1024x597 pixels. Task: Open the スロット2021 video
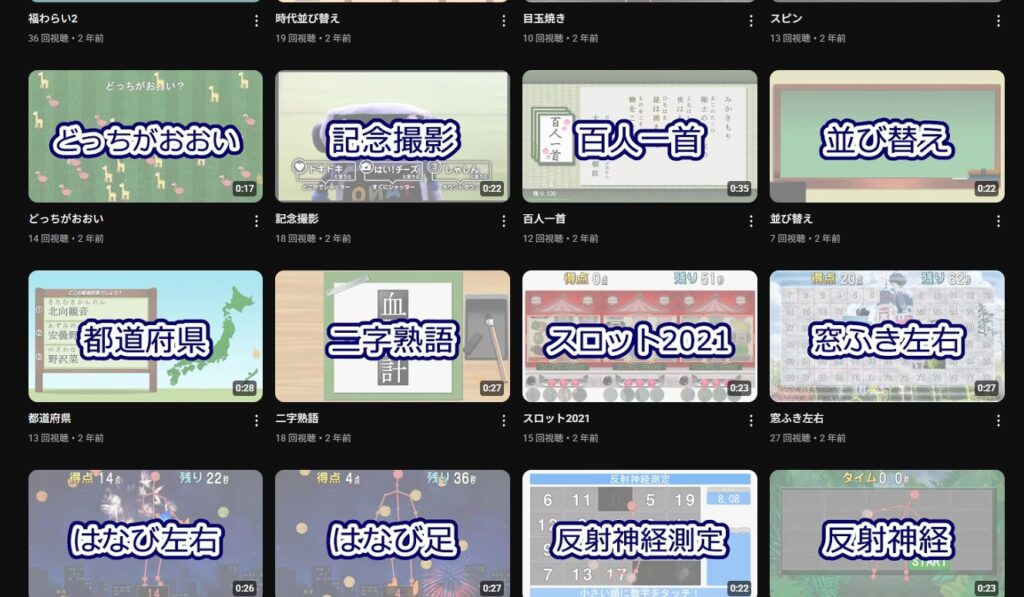pos(639,337)
